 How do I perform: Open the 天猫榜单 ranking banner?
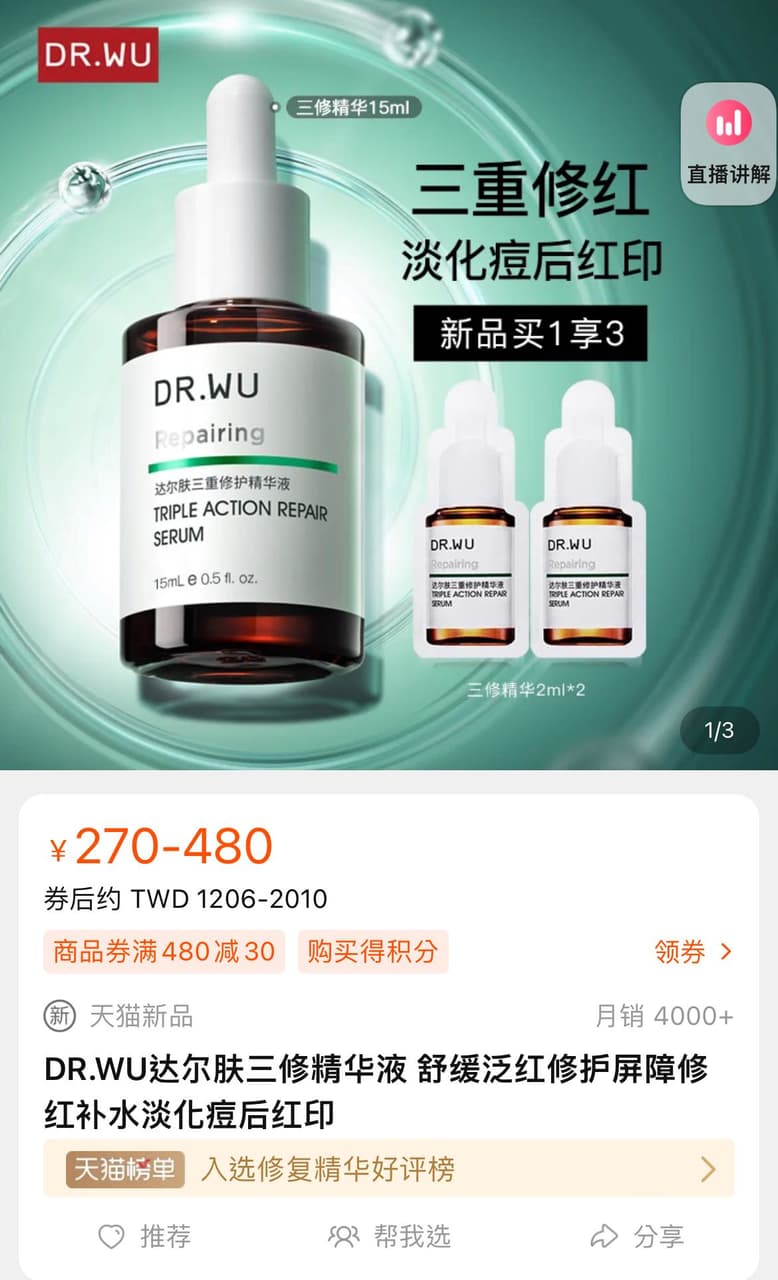click(389, 1168)
